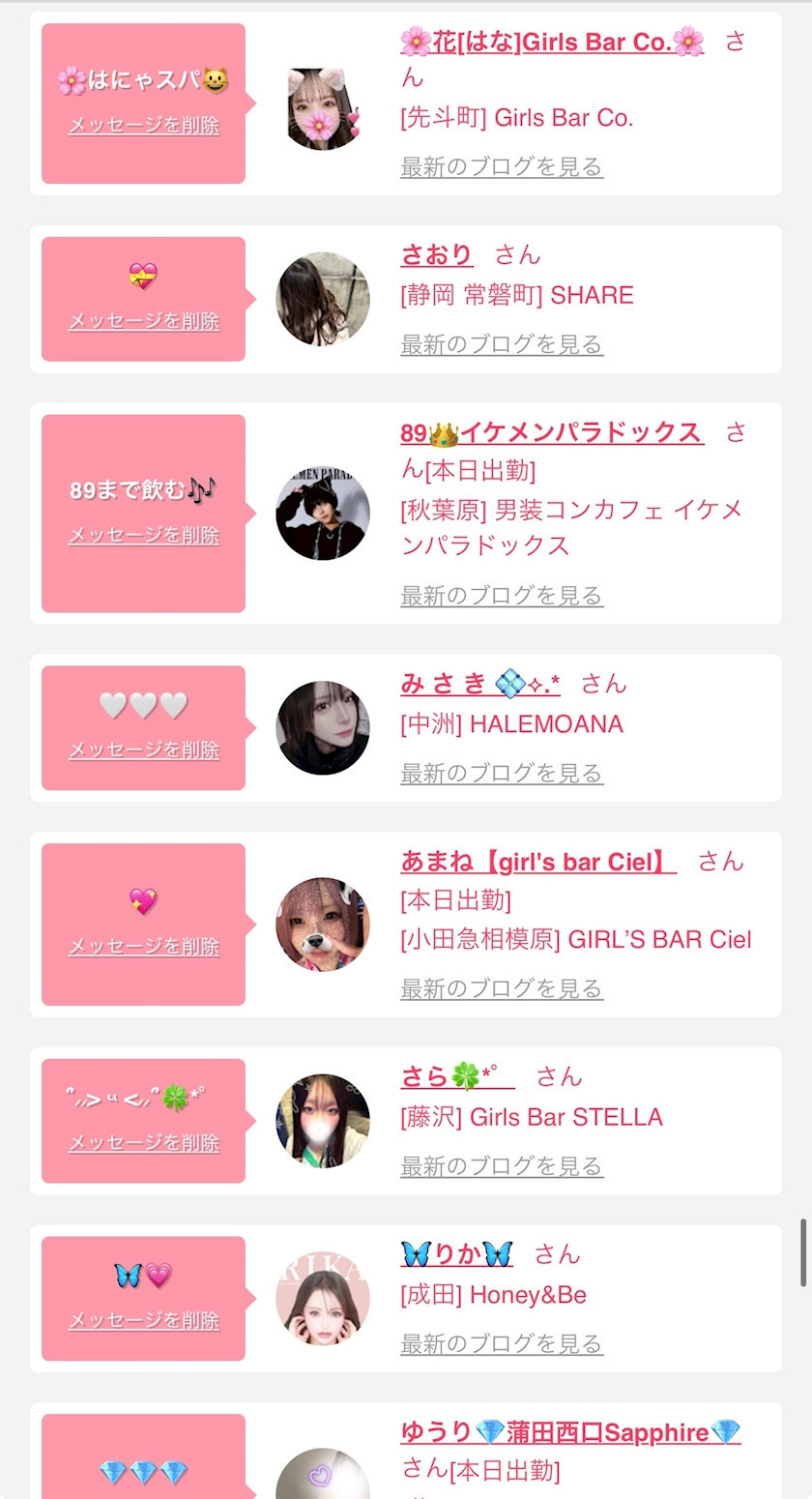Delete the 89まで飲む message

[144, 536]
